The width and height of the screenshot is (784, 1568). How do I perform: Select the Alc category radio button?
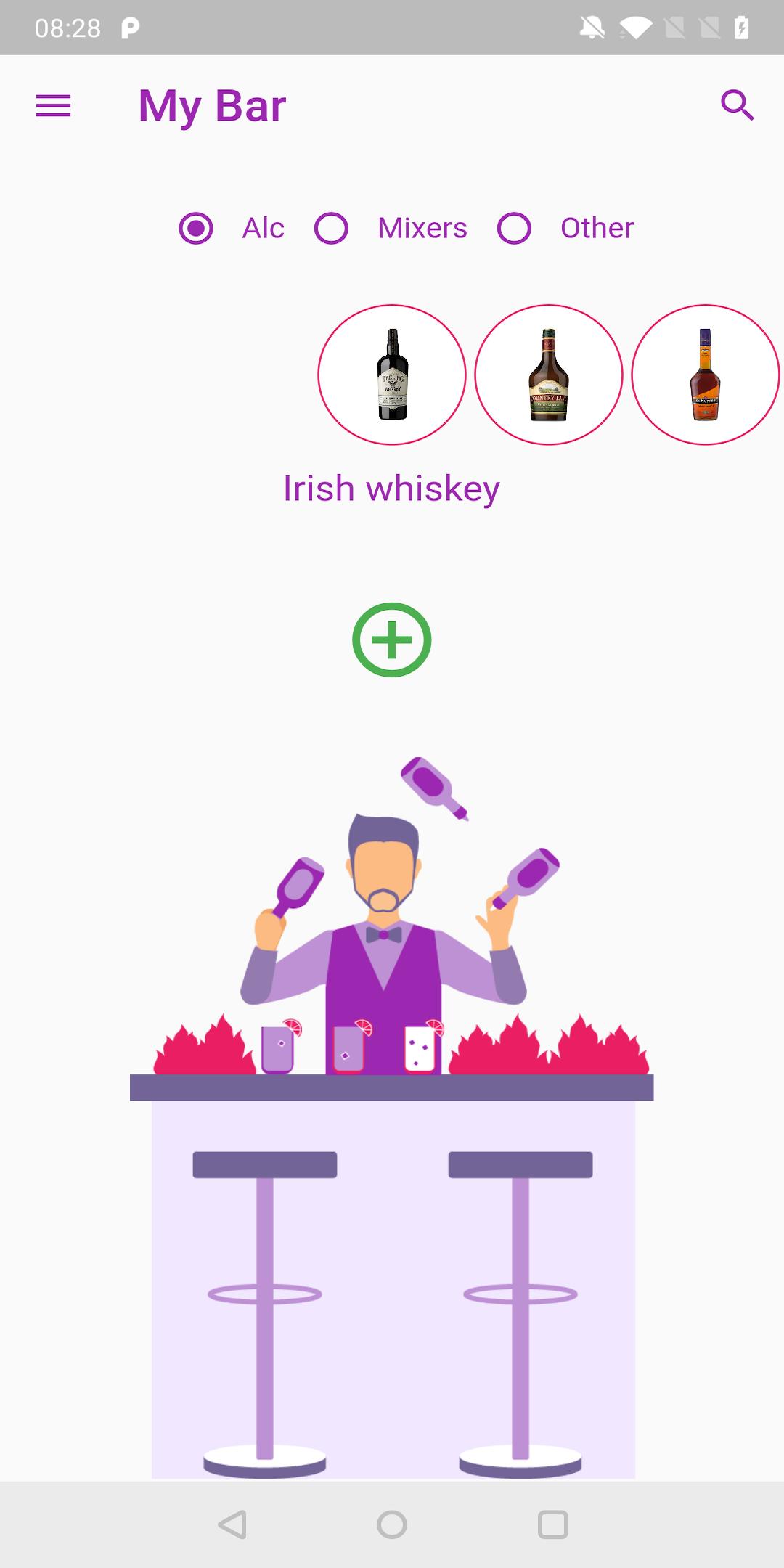tap(195, 227)
